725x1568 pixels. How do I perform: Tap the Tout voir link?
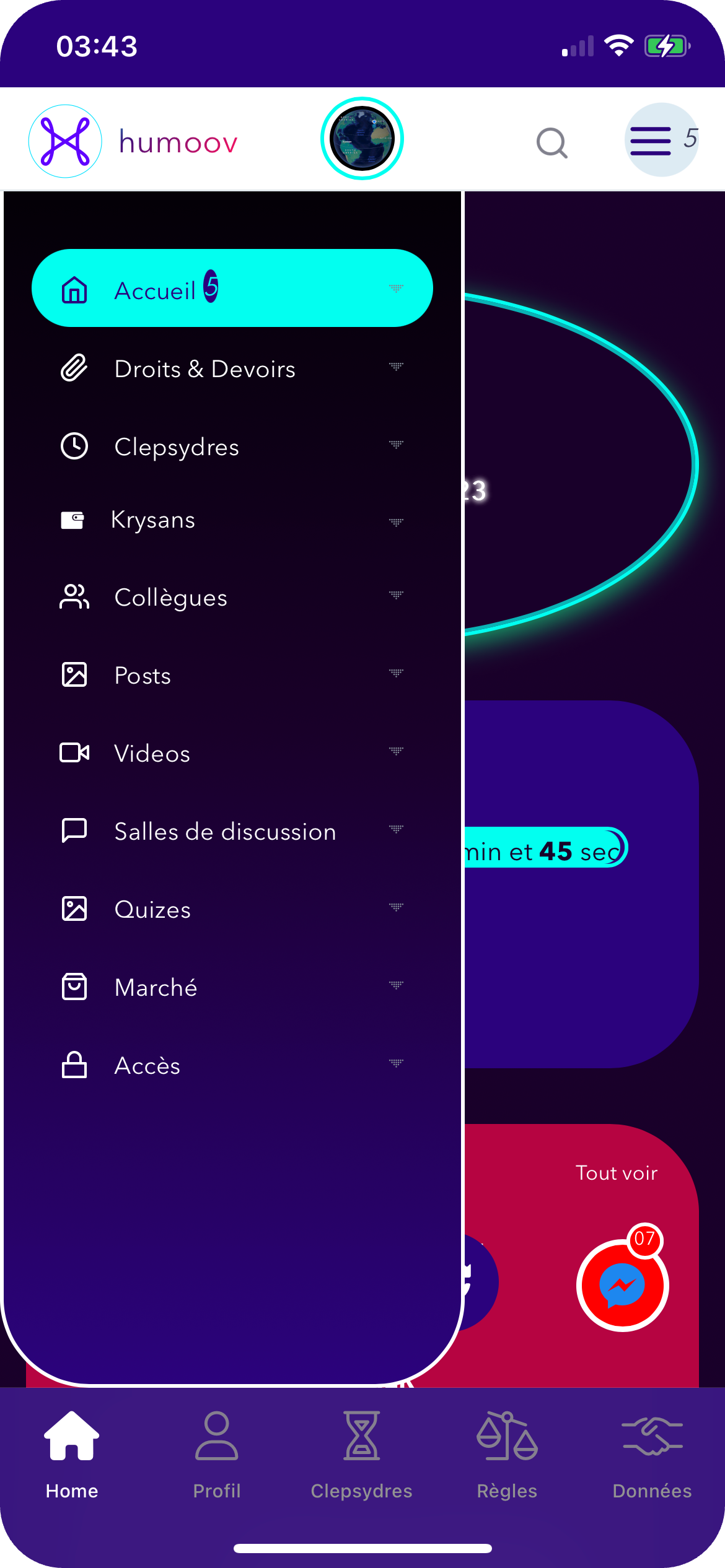pos(617,1173)
